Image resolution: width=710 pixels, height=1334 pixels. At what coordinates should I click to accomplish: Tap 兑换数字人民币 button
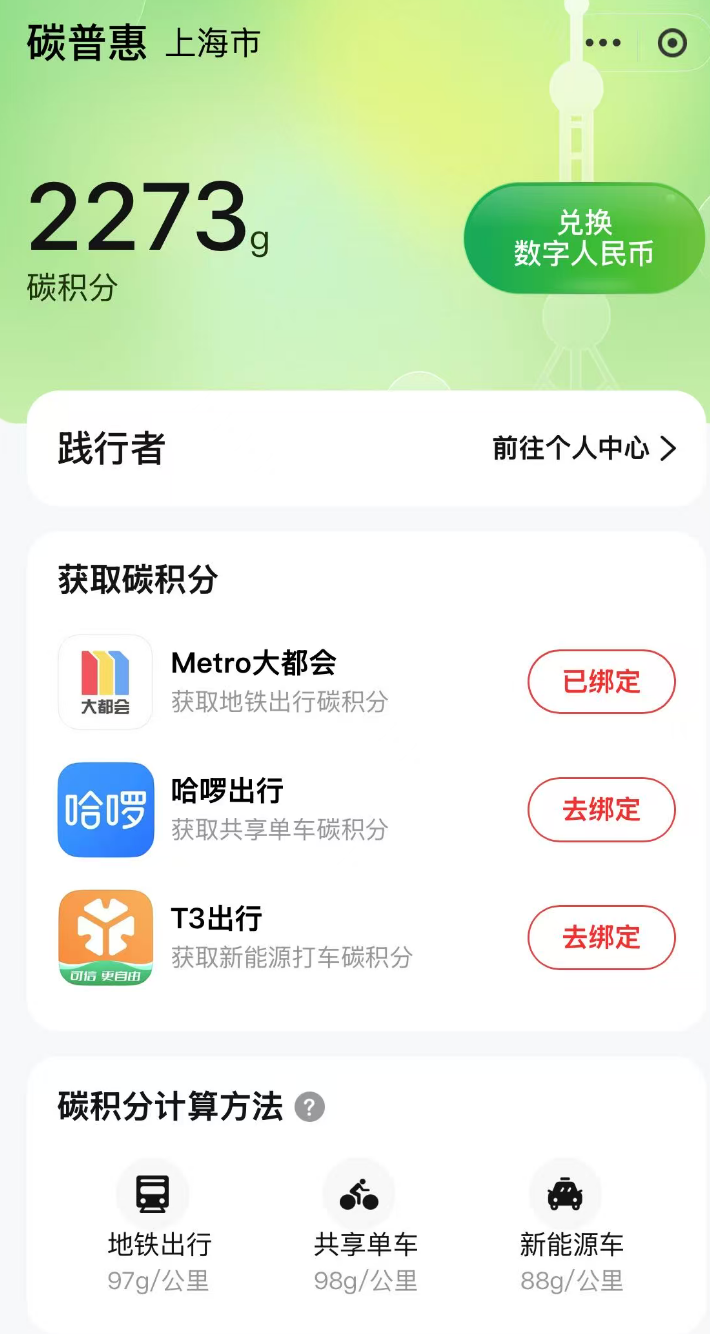(x=584, y=238)
